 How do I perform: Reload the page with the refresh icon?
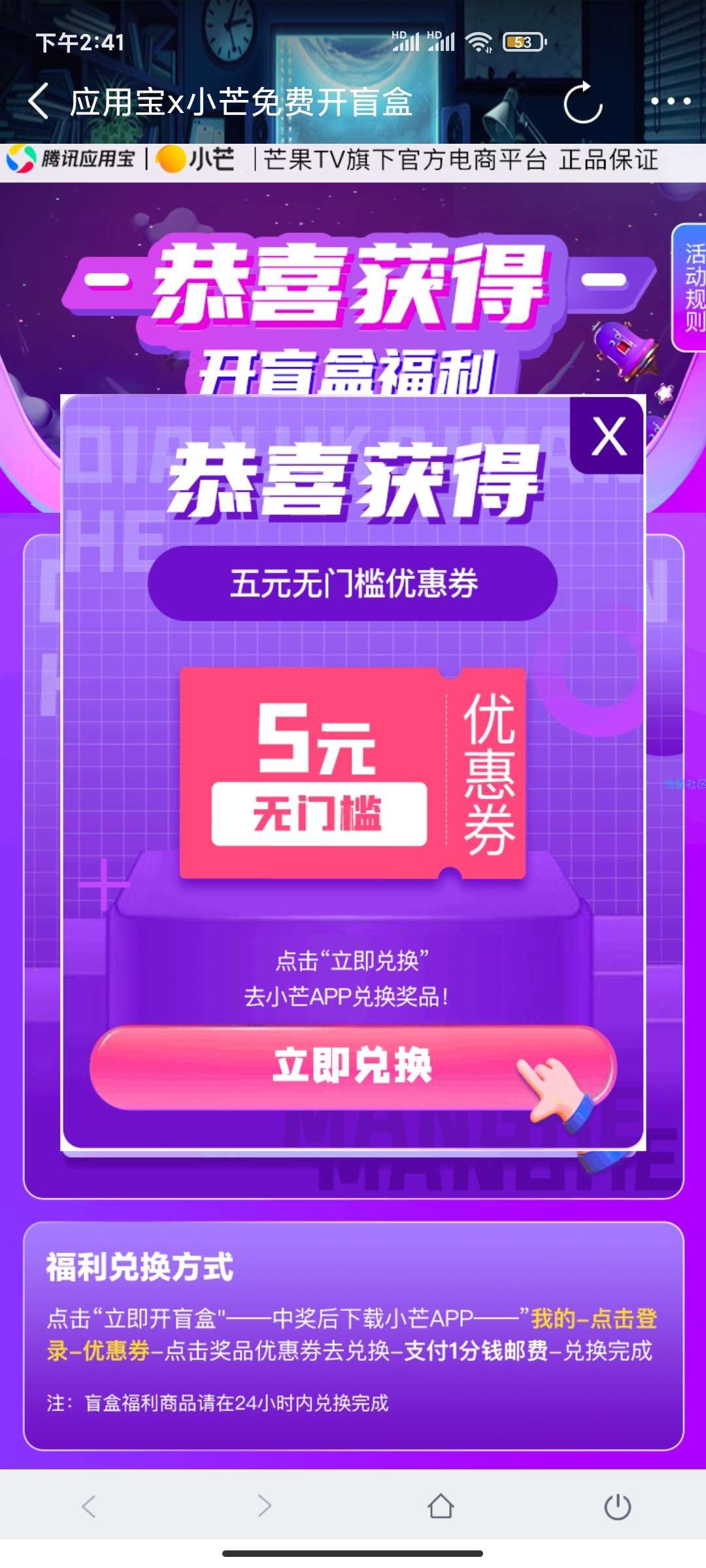pyautogui.click(x=582, y=103)
